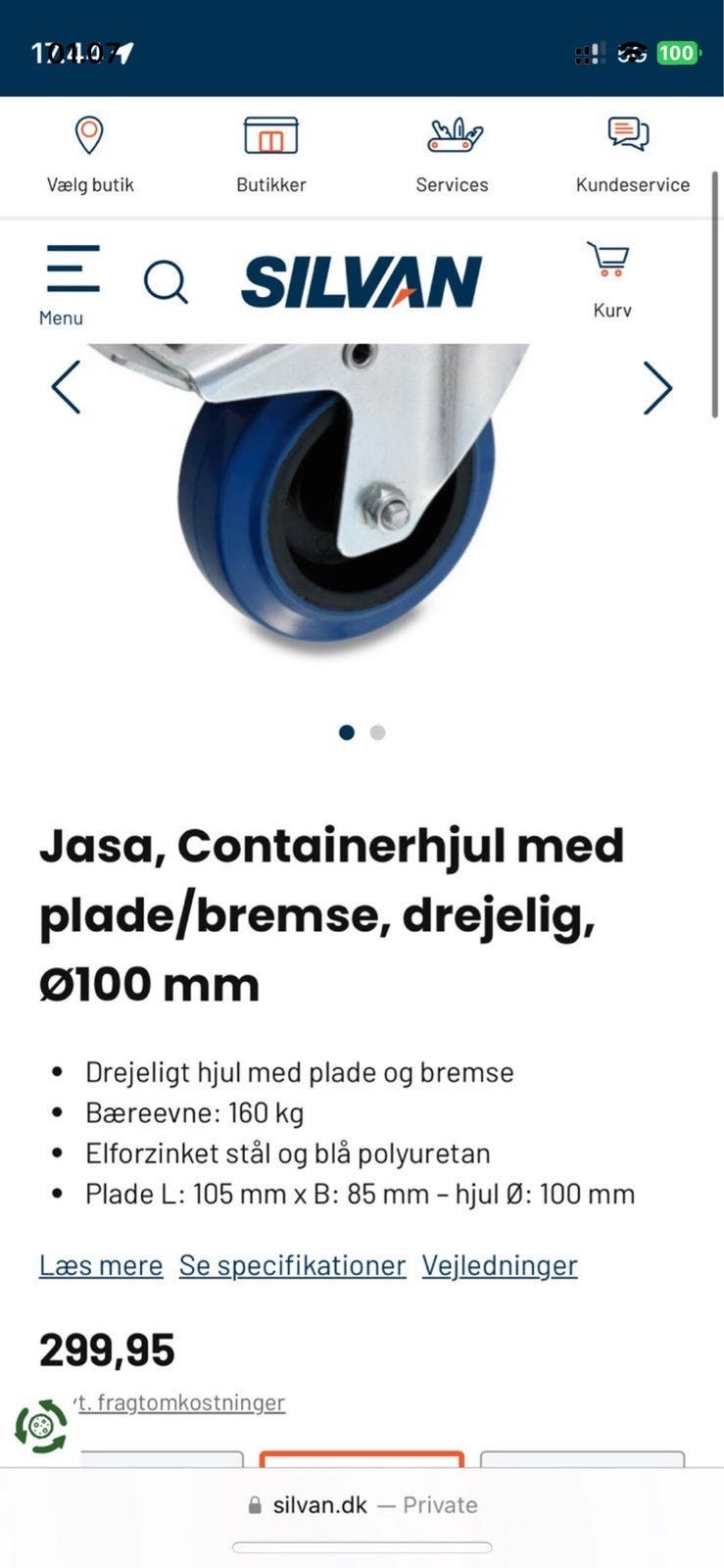This screenshot has height=1568, width=724.
Task: Tap the search magnifier icon
Action: 166,282
